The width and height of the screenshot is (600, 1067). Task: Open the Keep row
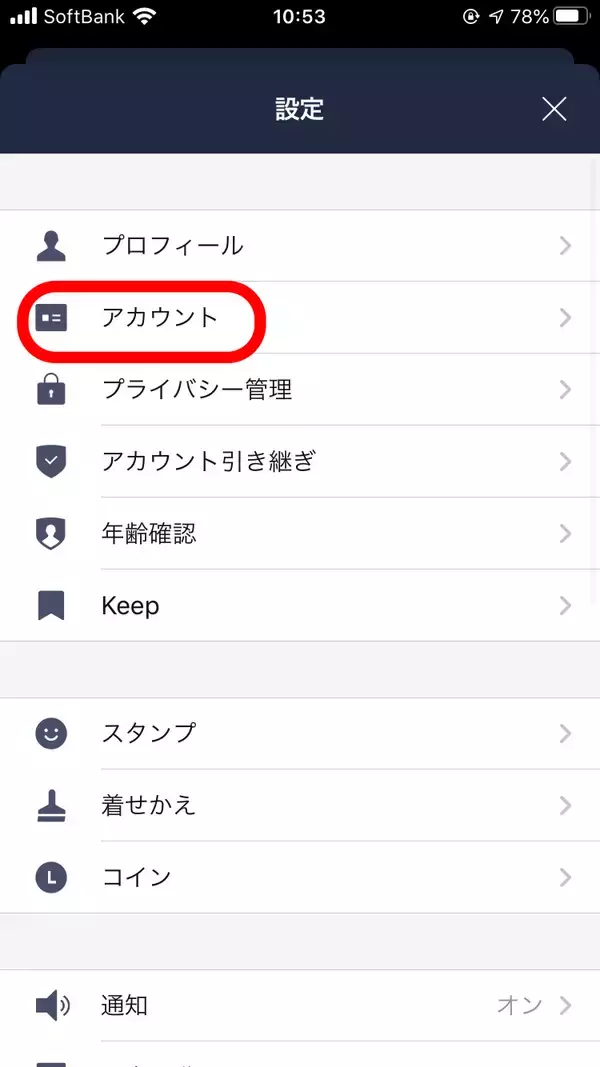[300, 606]
